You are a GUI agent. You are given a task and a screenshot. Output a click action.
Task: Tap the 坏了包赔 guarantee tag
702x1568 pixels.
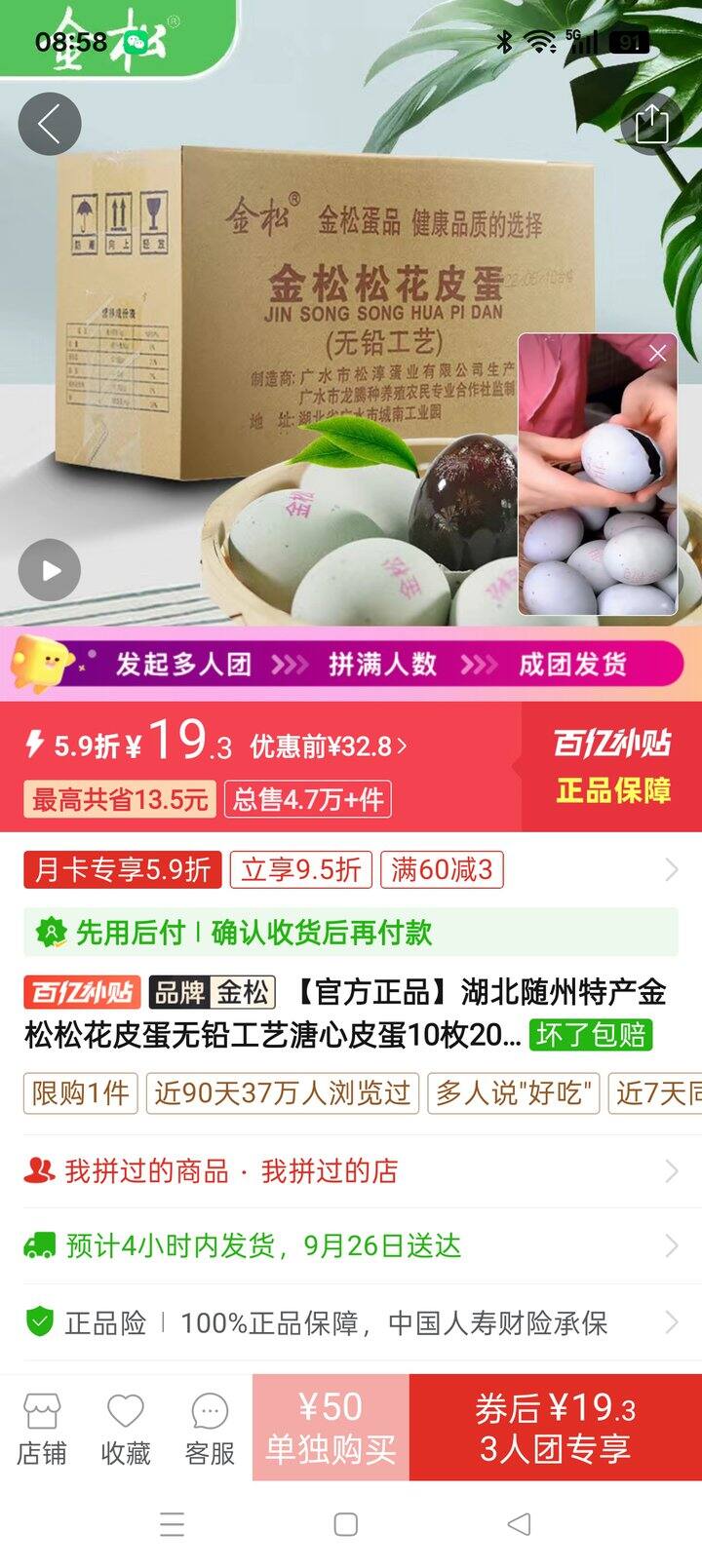[591, 1034]
